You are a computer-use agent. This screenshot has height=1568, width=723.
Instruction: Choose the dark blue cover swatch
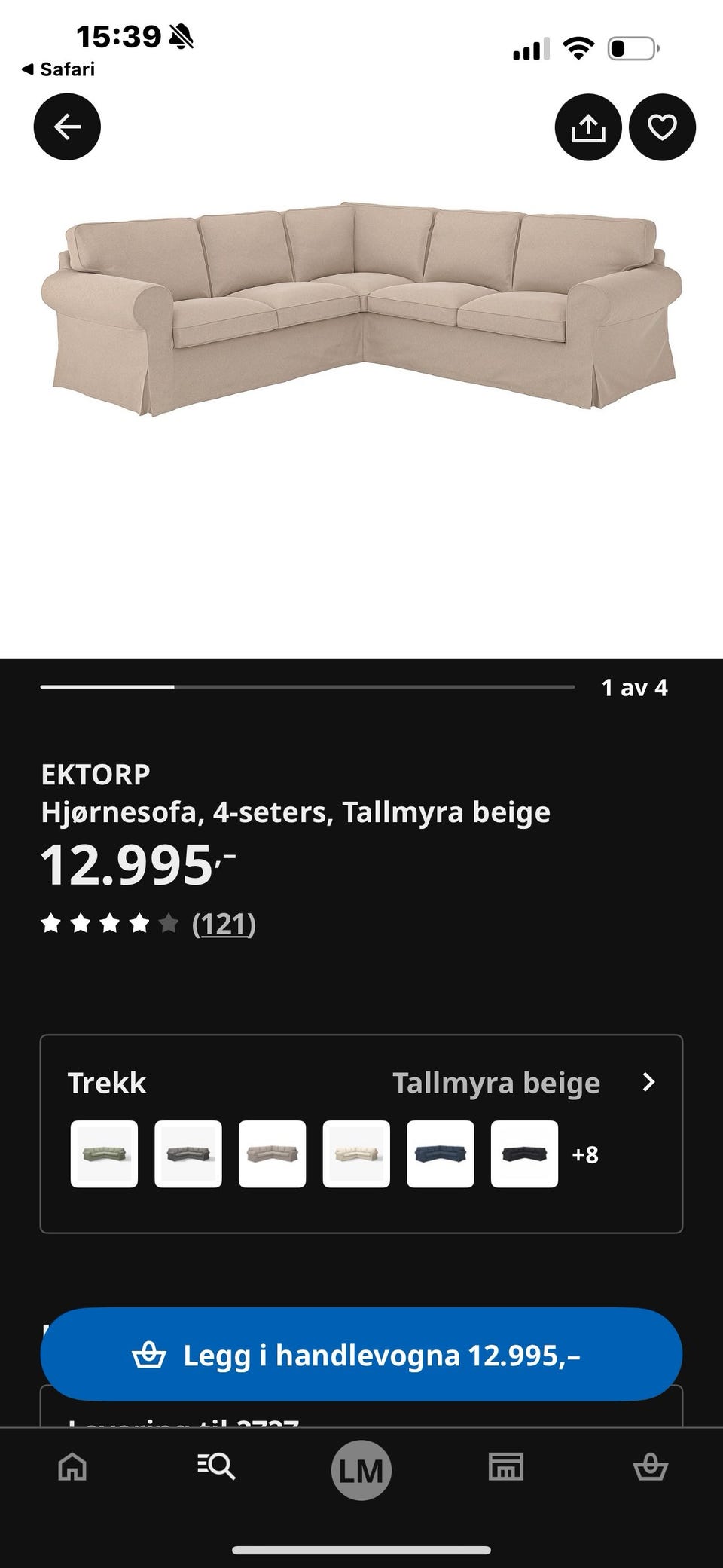[441, 1154]
